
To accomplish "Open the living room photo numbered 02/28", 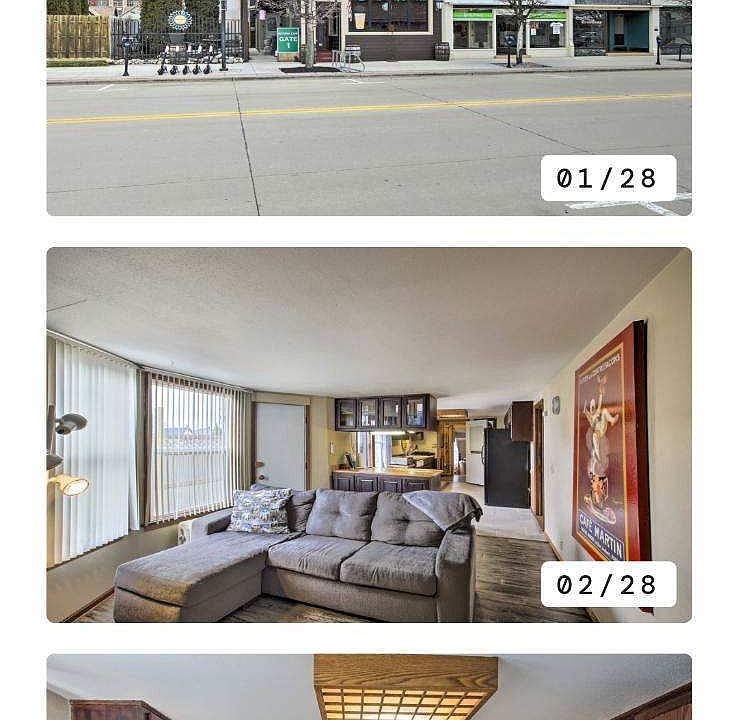I will pyautogui.click(x=368, y=435).
